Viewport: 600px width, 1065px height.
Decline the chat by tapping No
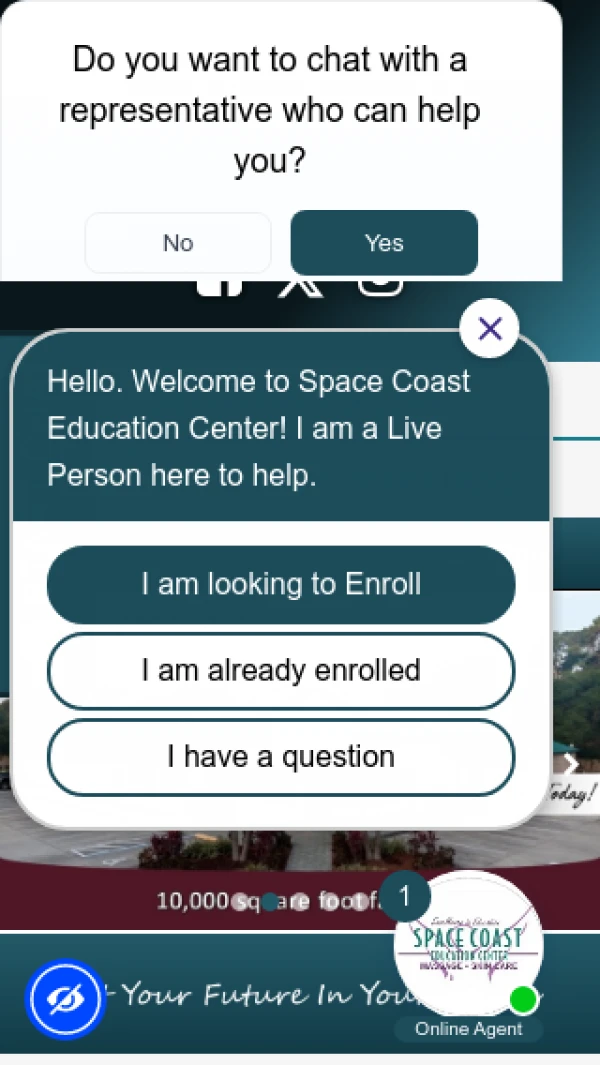178,243
